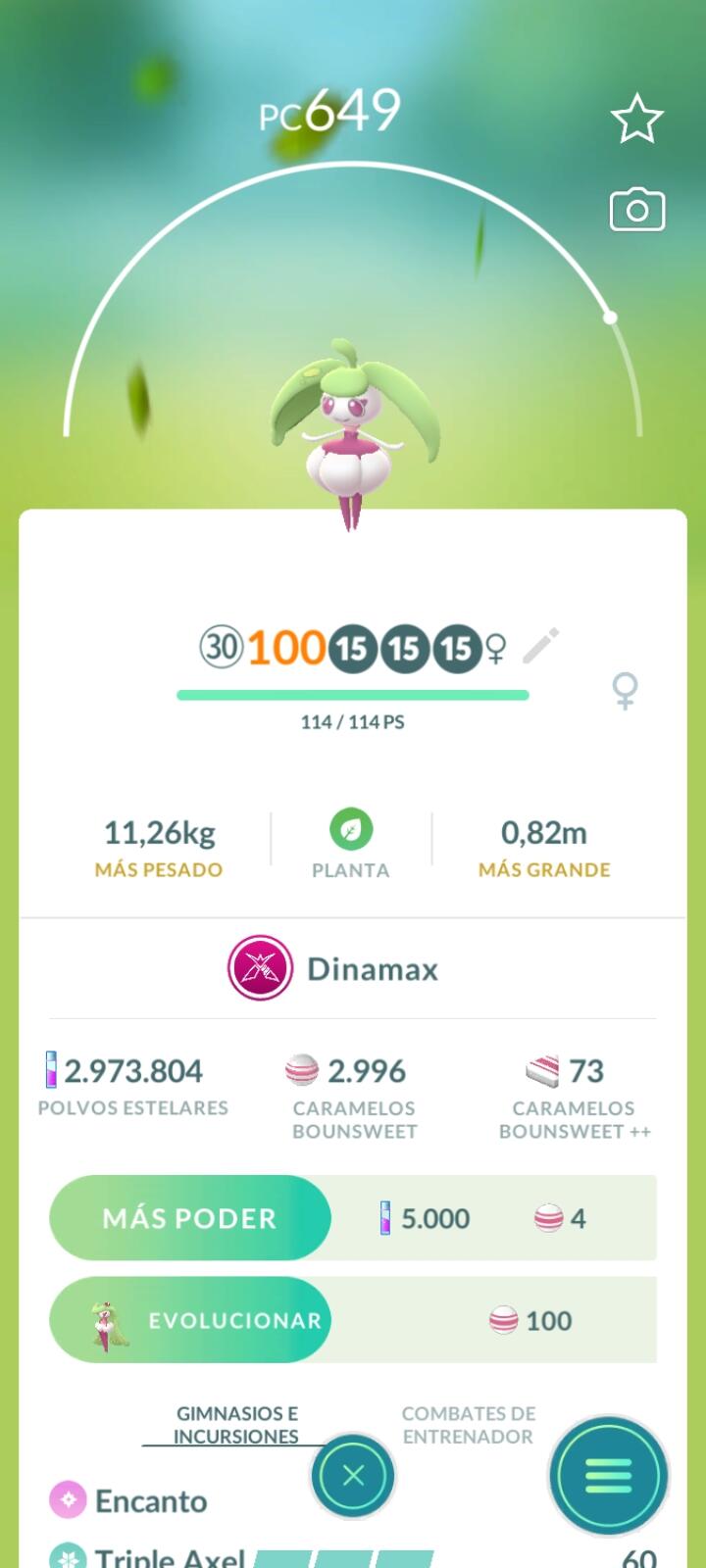706x1568 pixels.
Task: Open the Dinamax section
Action: 333,968
